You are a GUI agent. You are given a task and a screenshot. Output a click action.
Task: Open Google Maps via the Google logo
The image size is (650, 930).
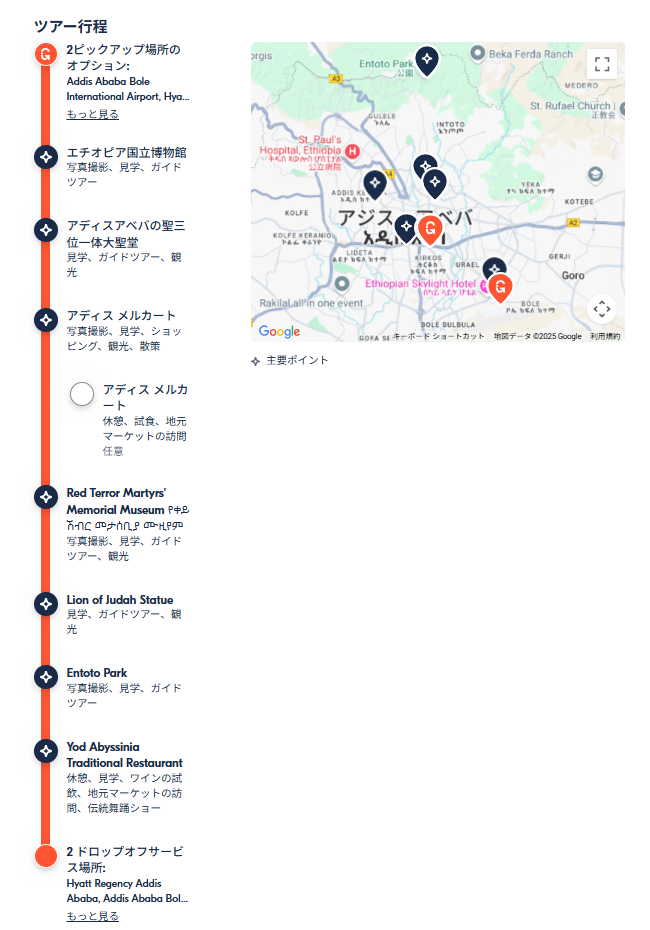[x=279, y=332]
